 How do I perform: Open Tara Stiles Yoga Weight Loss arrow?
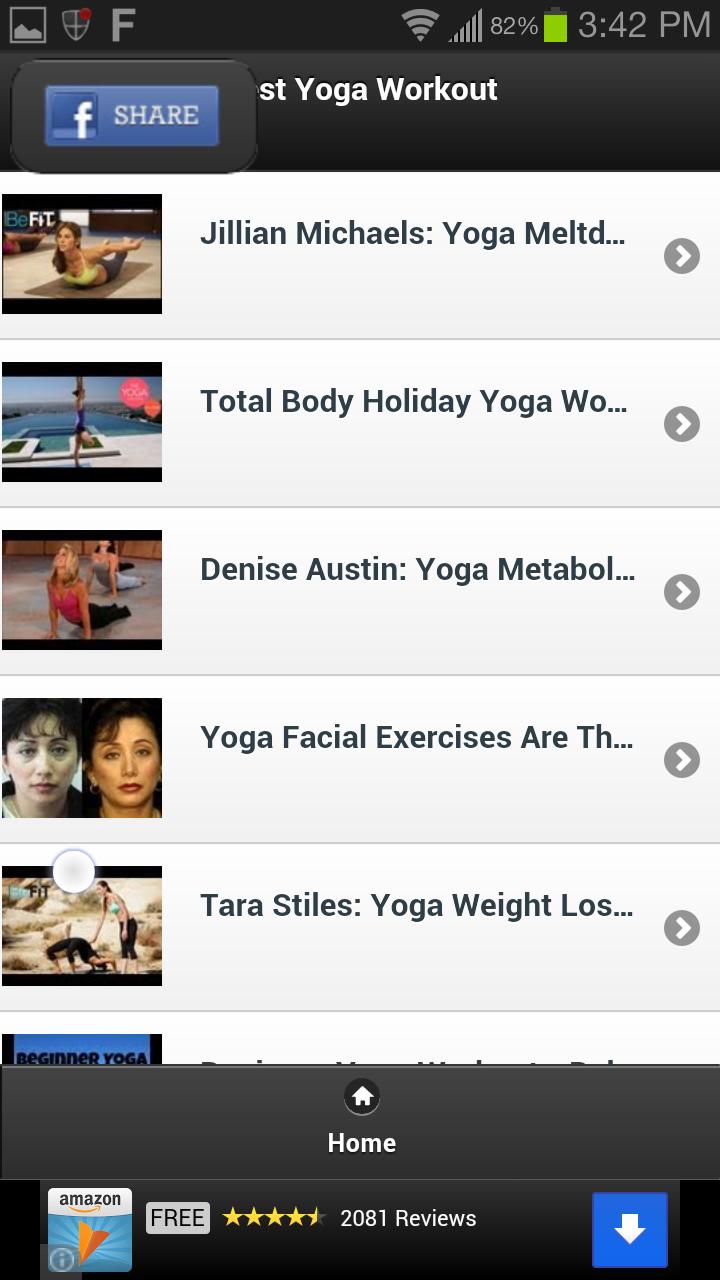tap(681, 928)
